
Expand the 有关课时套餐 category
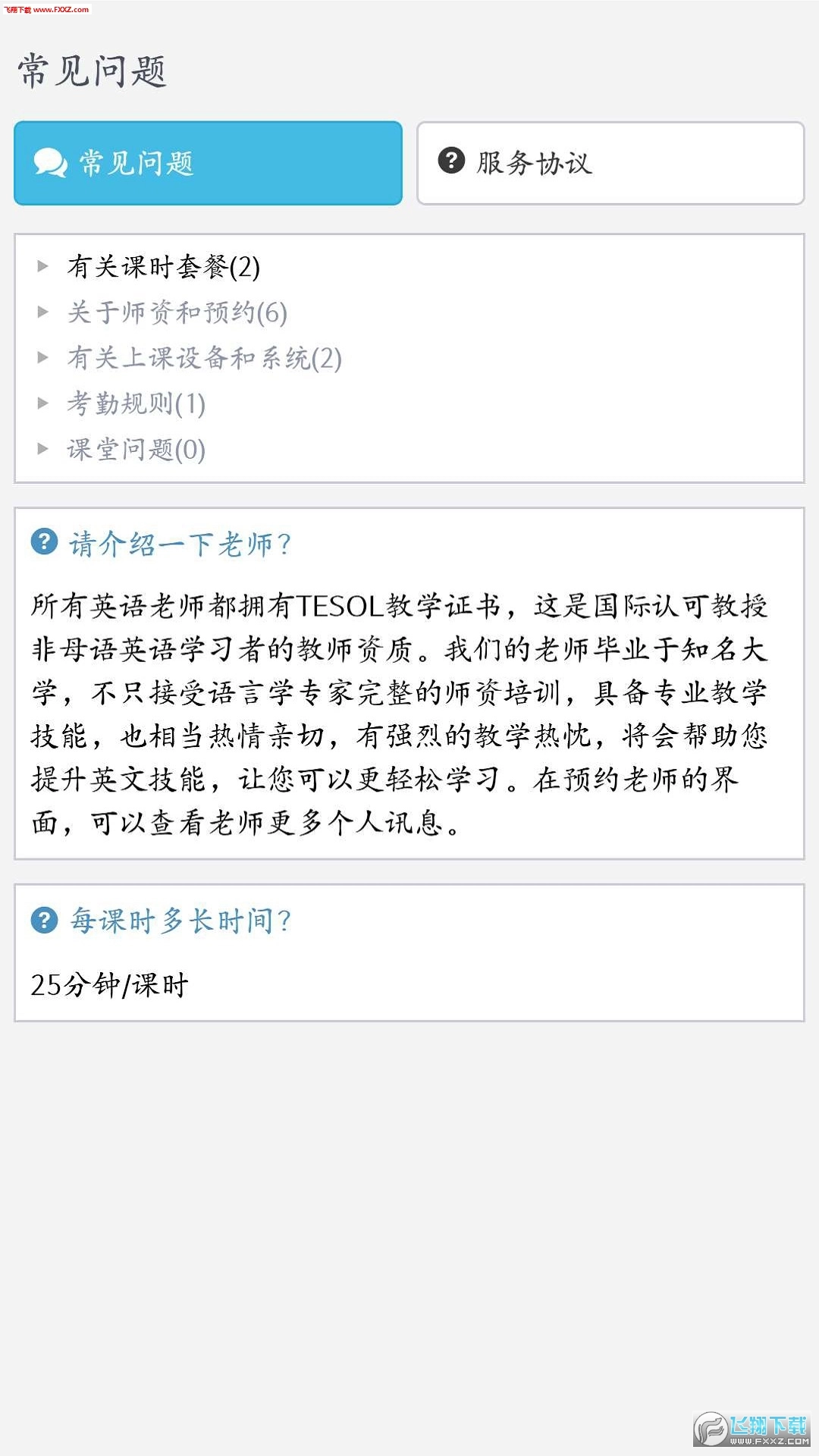click(x=163, y=267)
